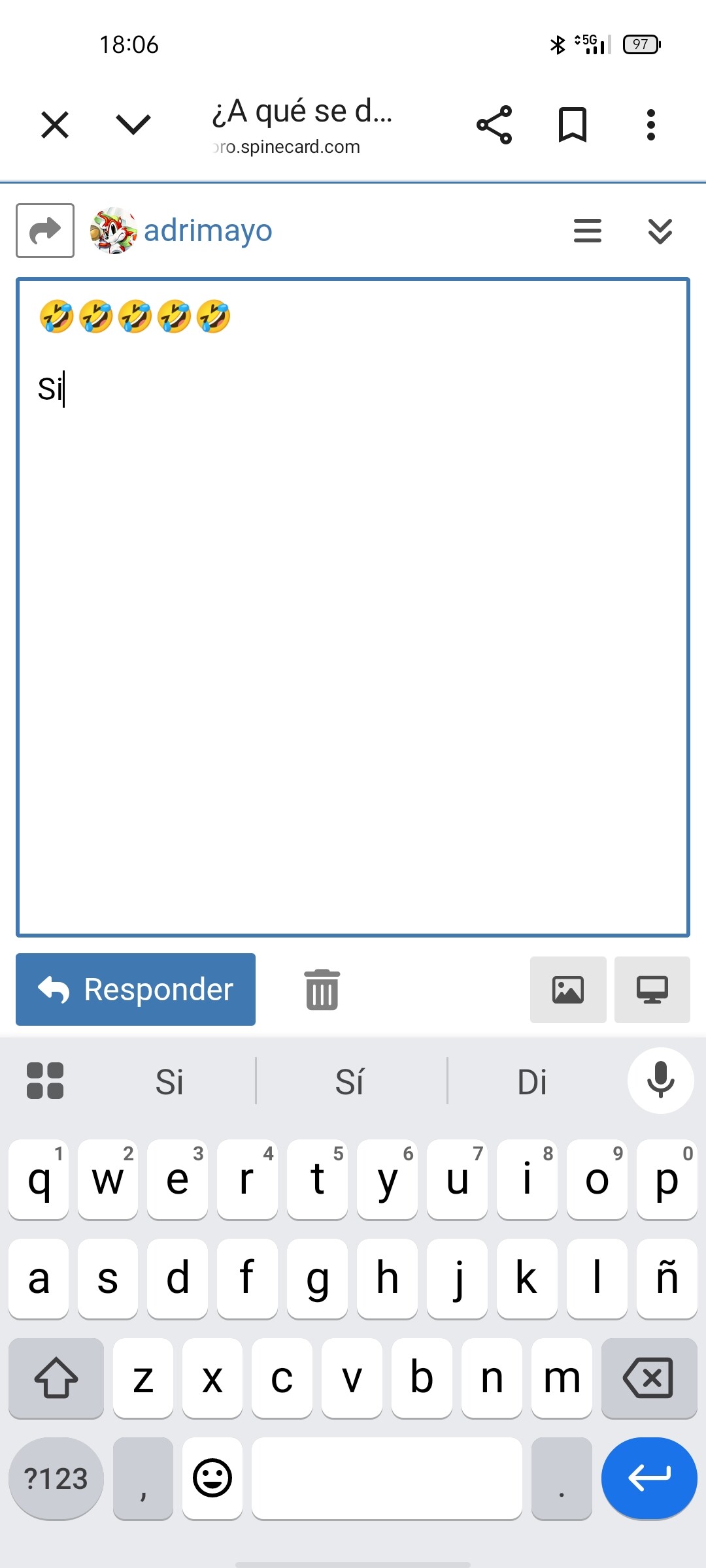
Task: Start voice input with the microphone
Action: (660, 1081)
